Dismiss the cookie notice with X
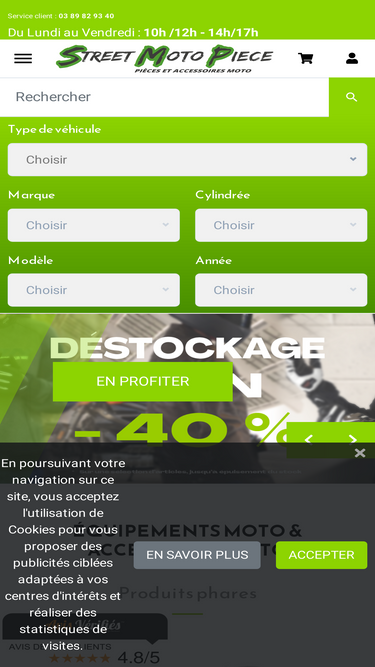Image resolution: width=375 pixels, height=667 pixels. coord(360,453)
